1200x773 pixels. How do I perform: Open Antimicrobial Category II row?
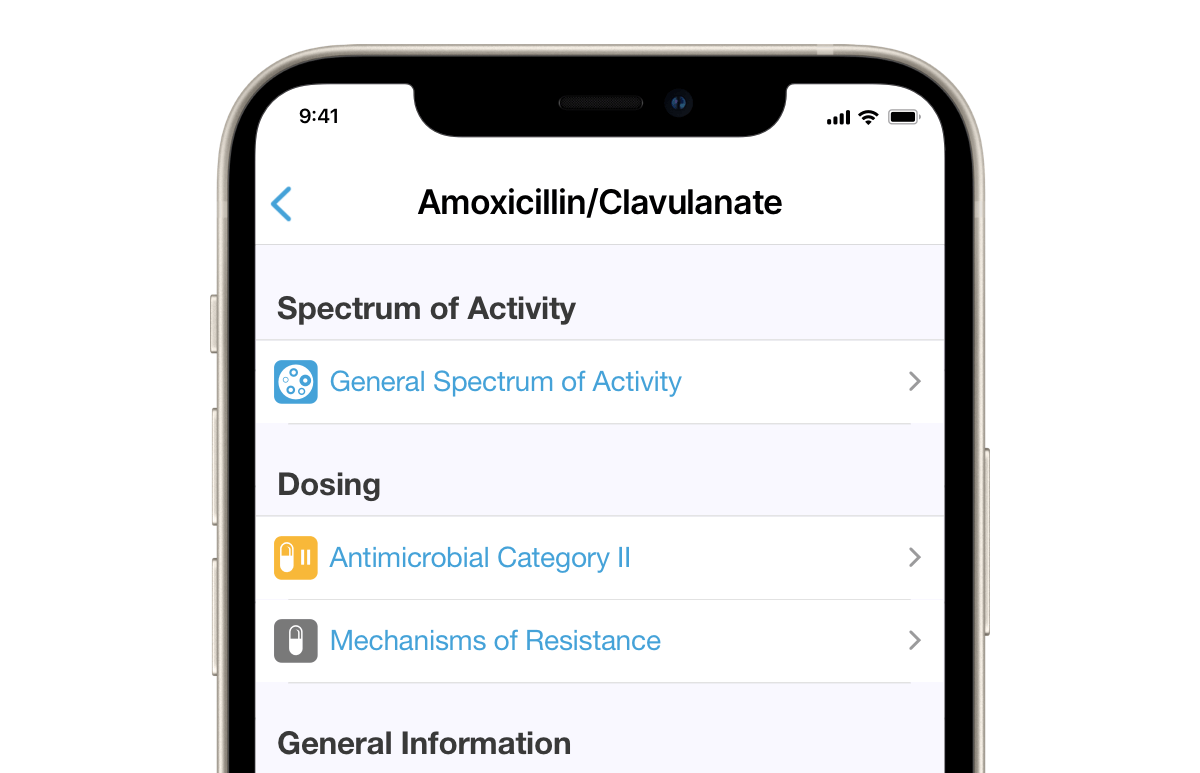point(480,558)
